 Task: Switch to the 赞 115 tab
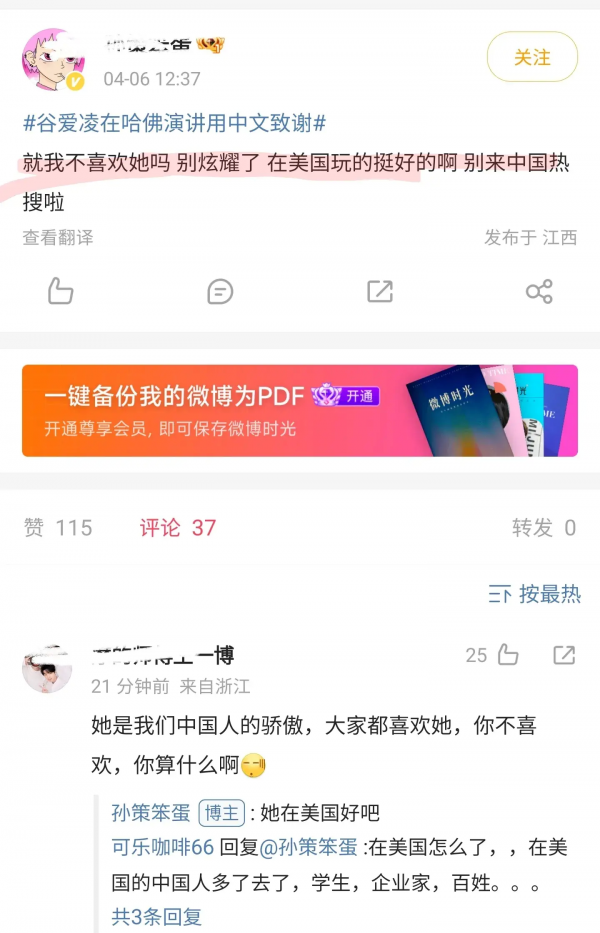[x=58, y=528]
